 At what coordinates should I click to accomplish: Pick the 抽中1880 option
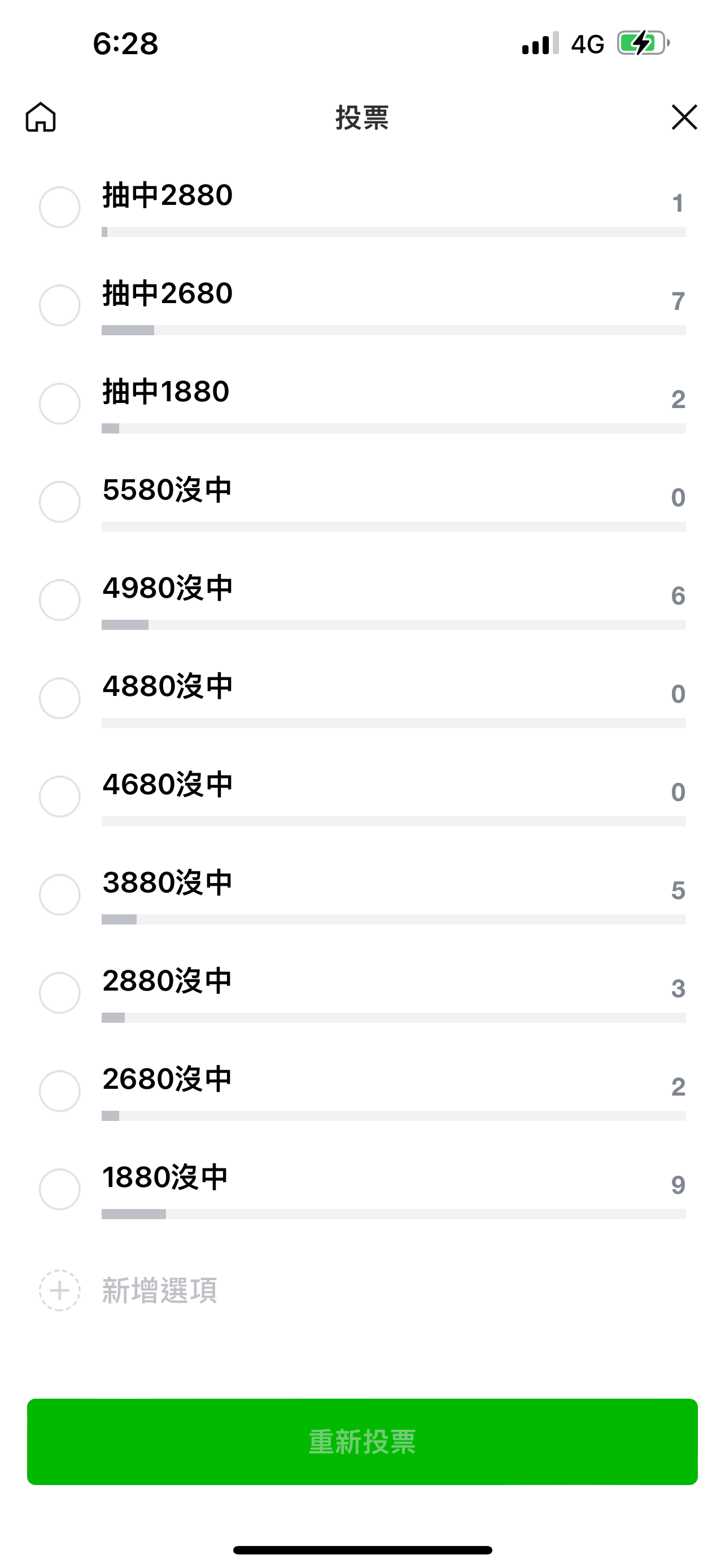(x=60, y=404)
